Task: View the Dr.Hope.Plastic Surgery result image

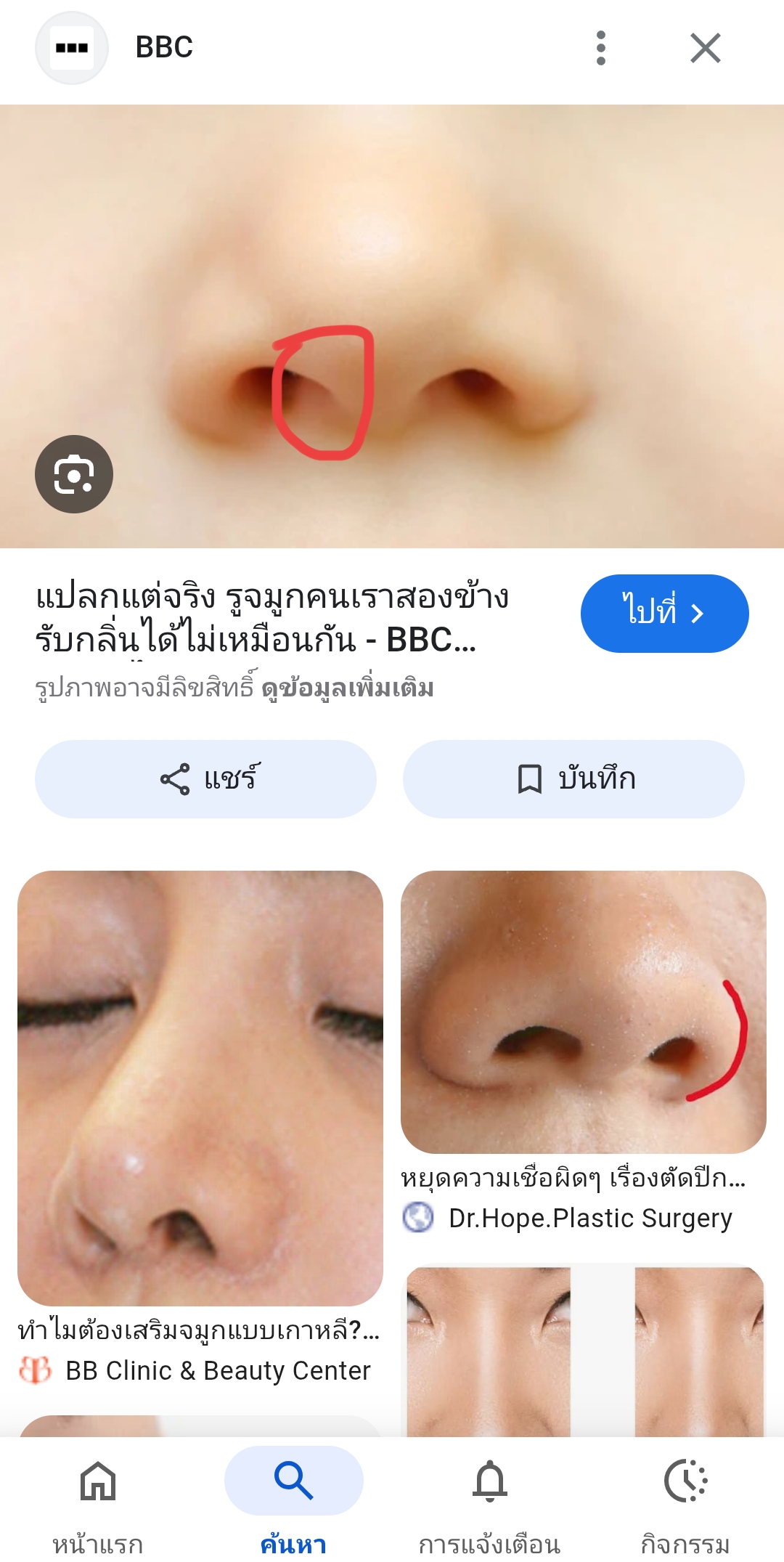Action: 584,1012
